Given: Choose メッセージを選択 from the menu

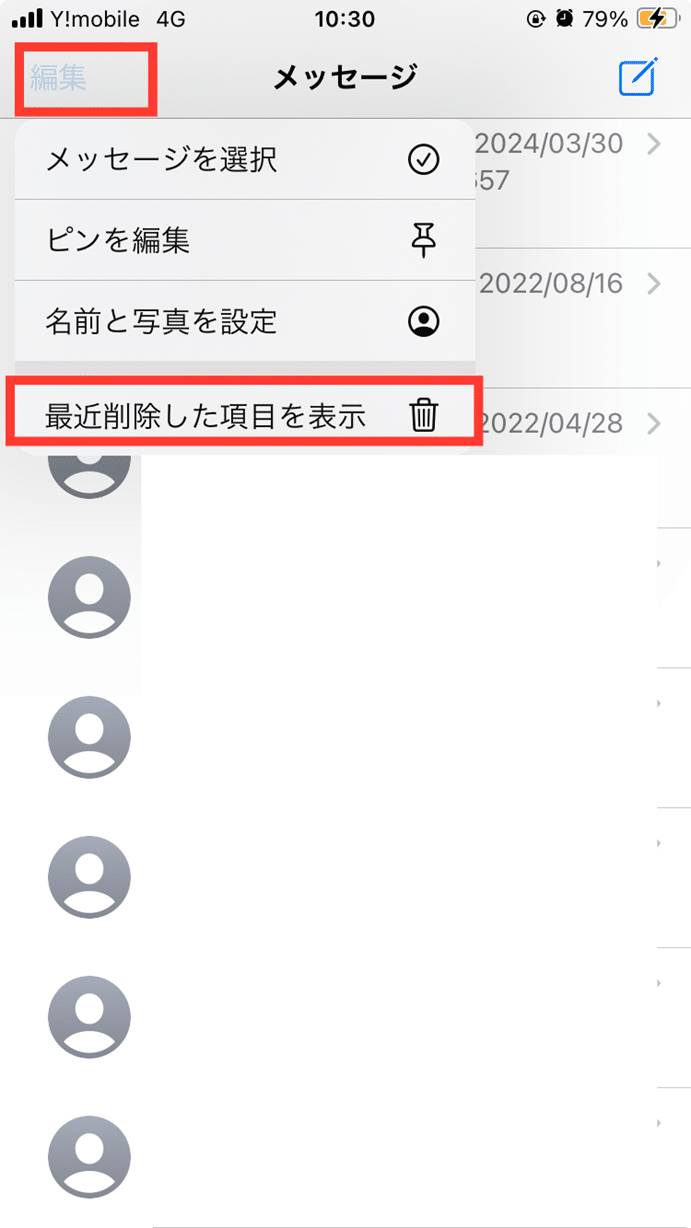Looking at the screenshot, I should pyautogui.click(x=245, y=159).
